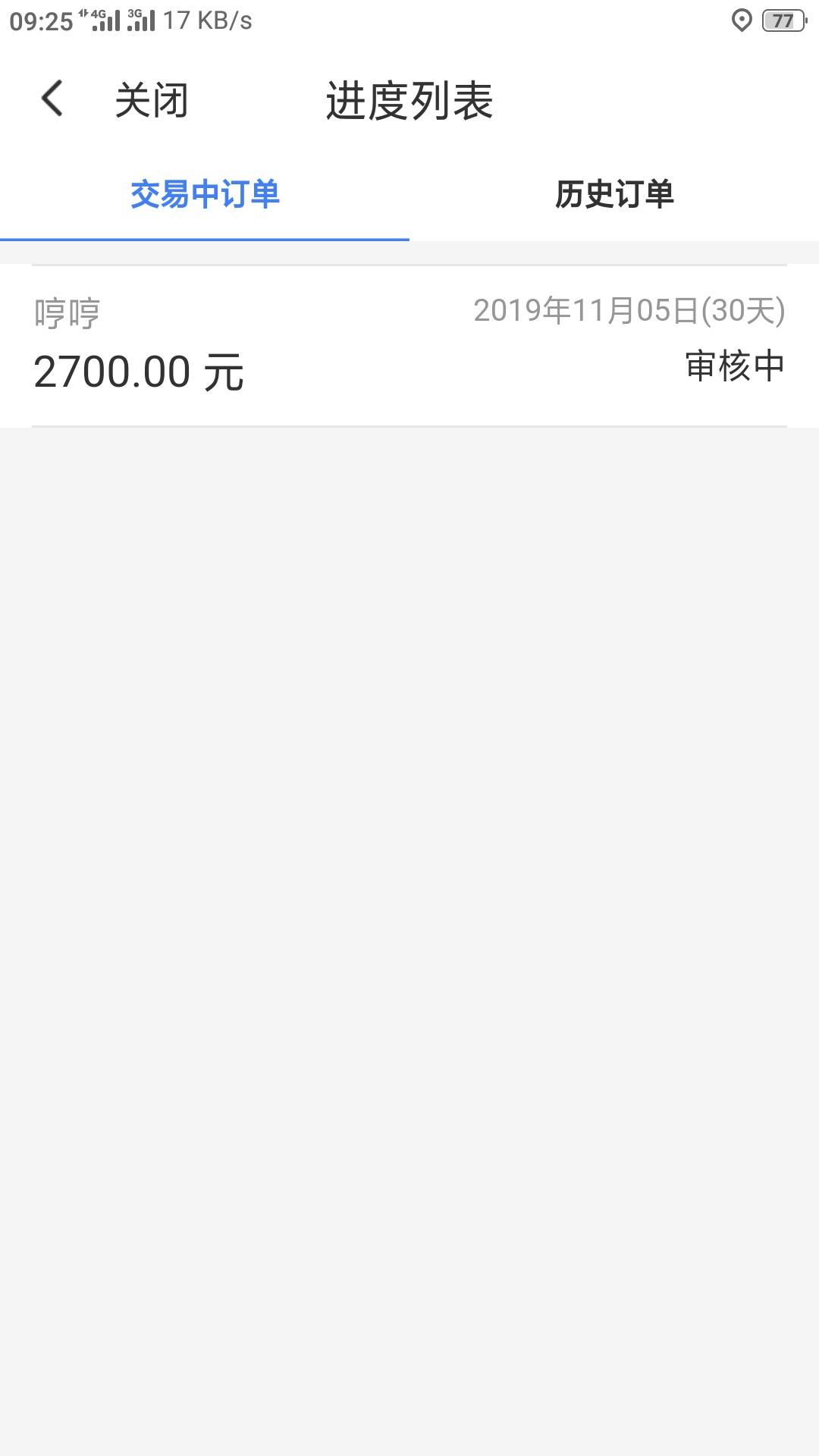Screen dimensions: 819x1456
Task: Open the 哼哼 2700.00 元 order
Action: tap(409, 346)
